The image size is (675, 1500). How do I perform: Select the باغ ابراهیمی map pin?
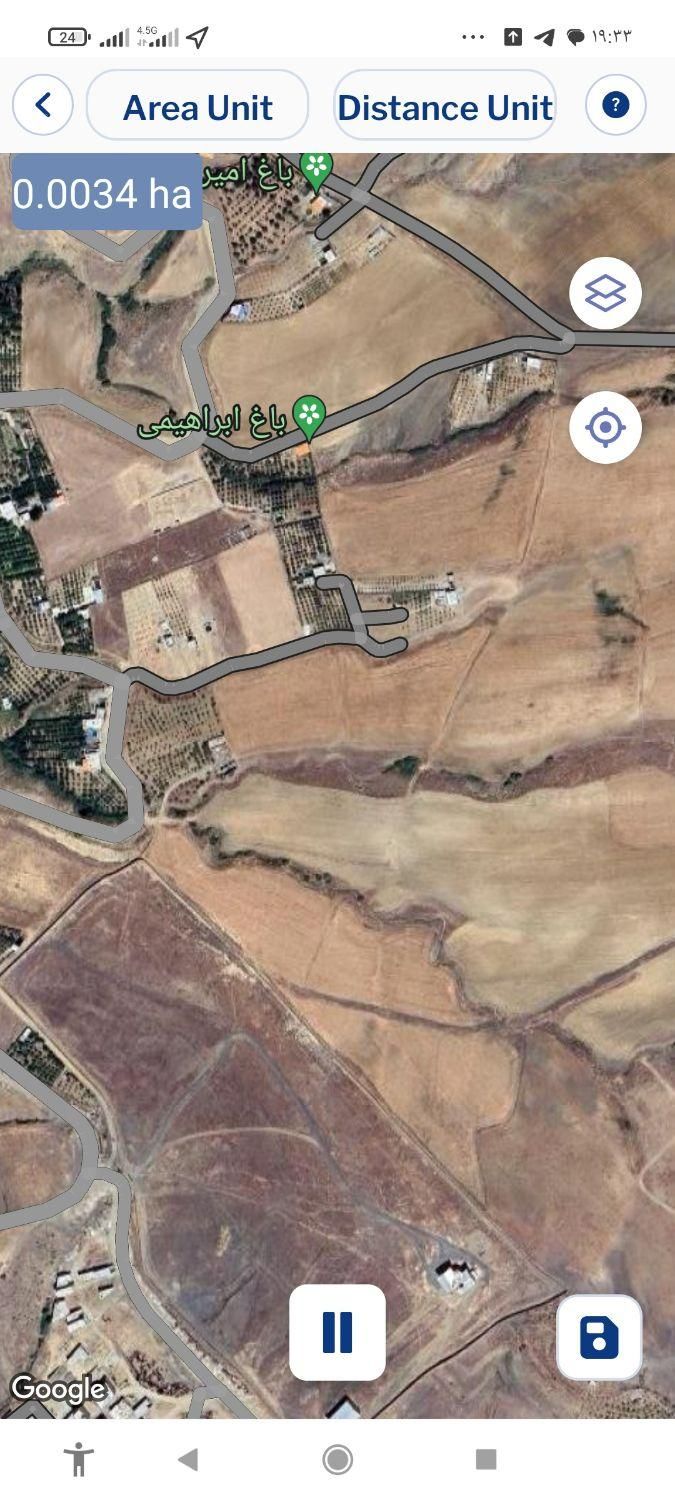309,416
